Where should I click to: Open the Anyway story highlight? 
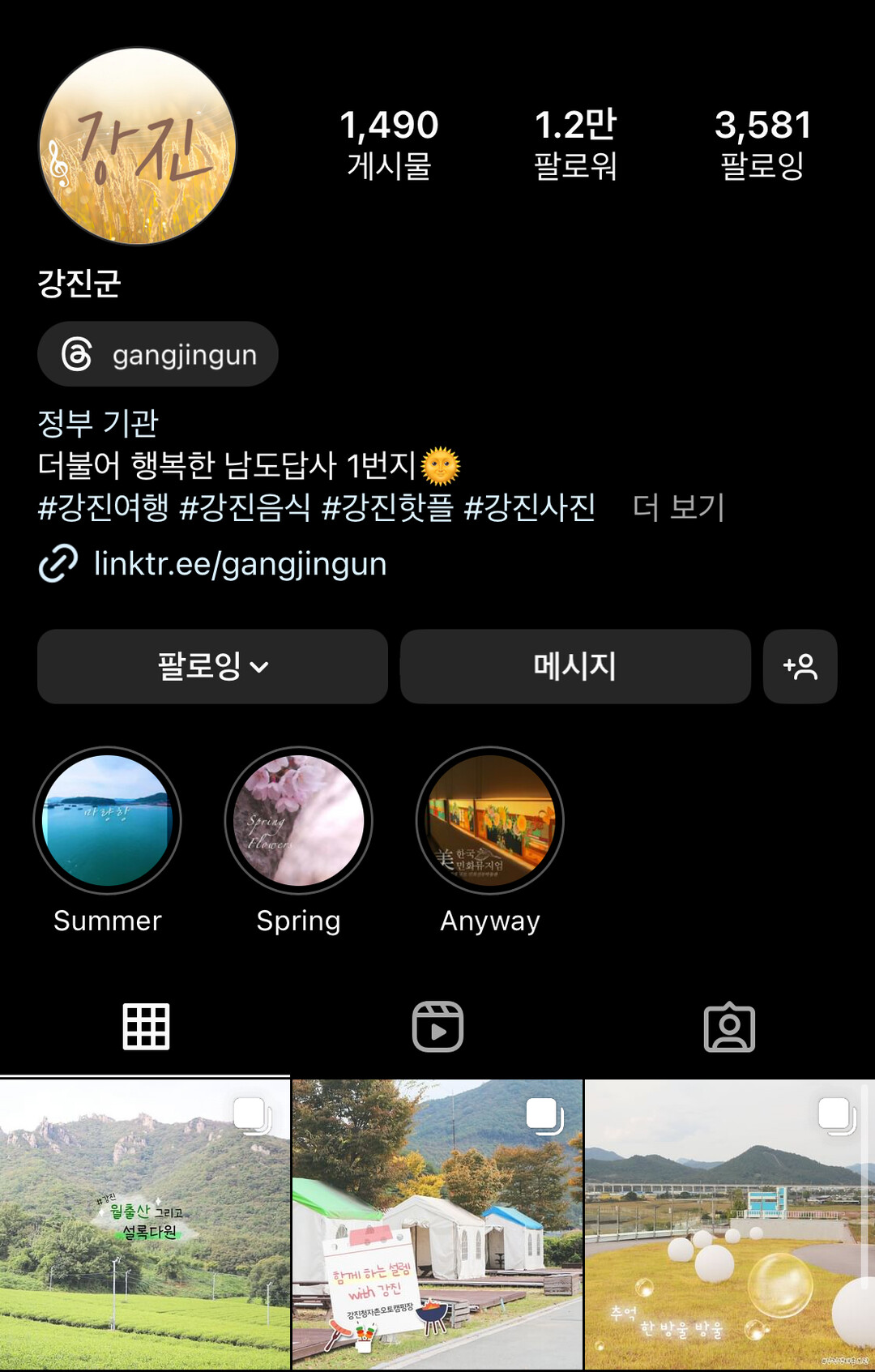point(489,820)
